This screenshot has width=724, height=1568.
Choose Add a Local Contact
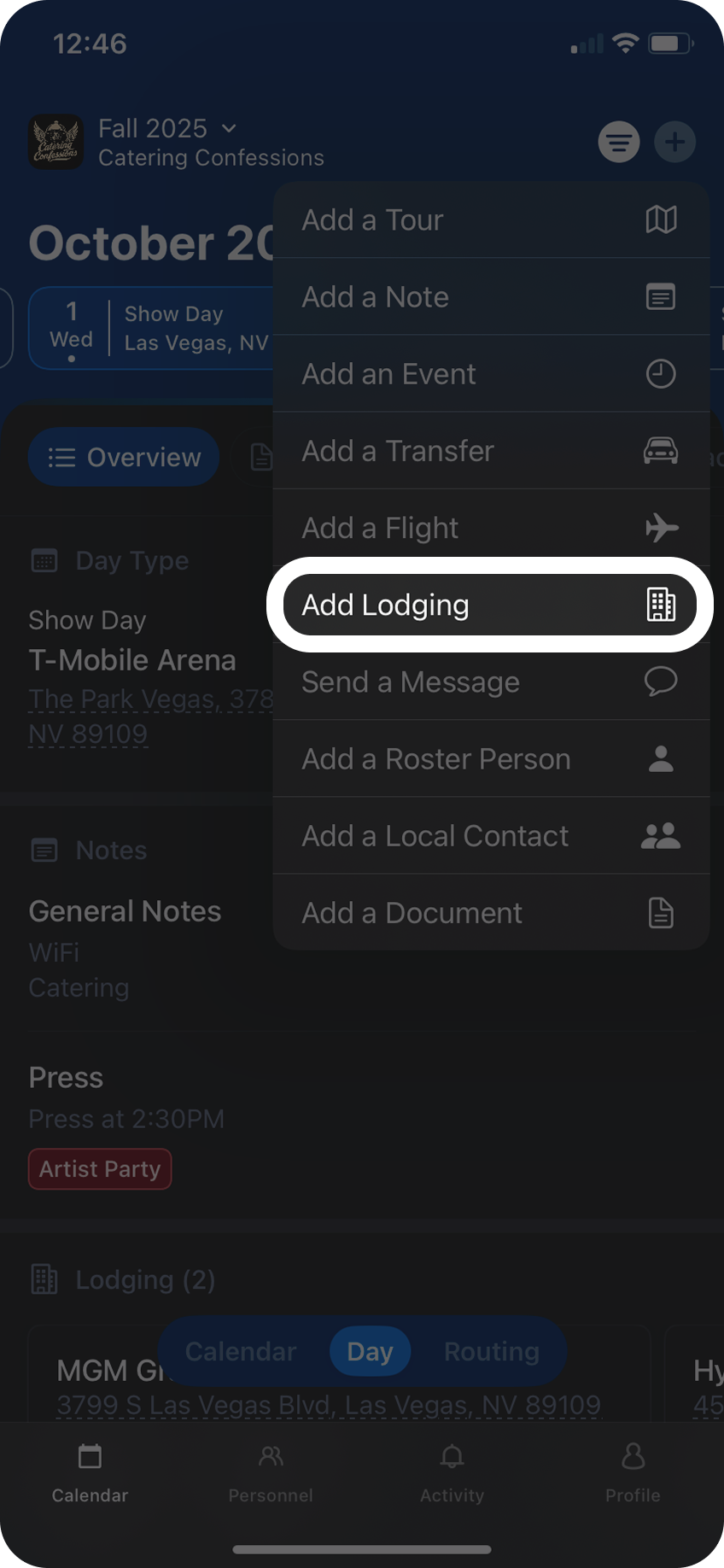[x=491, y=835]
